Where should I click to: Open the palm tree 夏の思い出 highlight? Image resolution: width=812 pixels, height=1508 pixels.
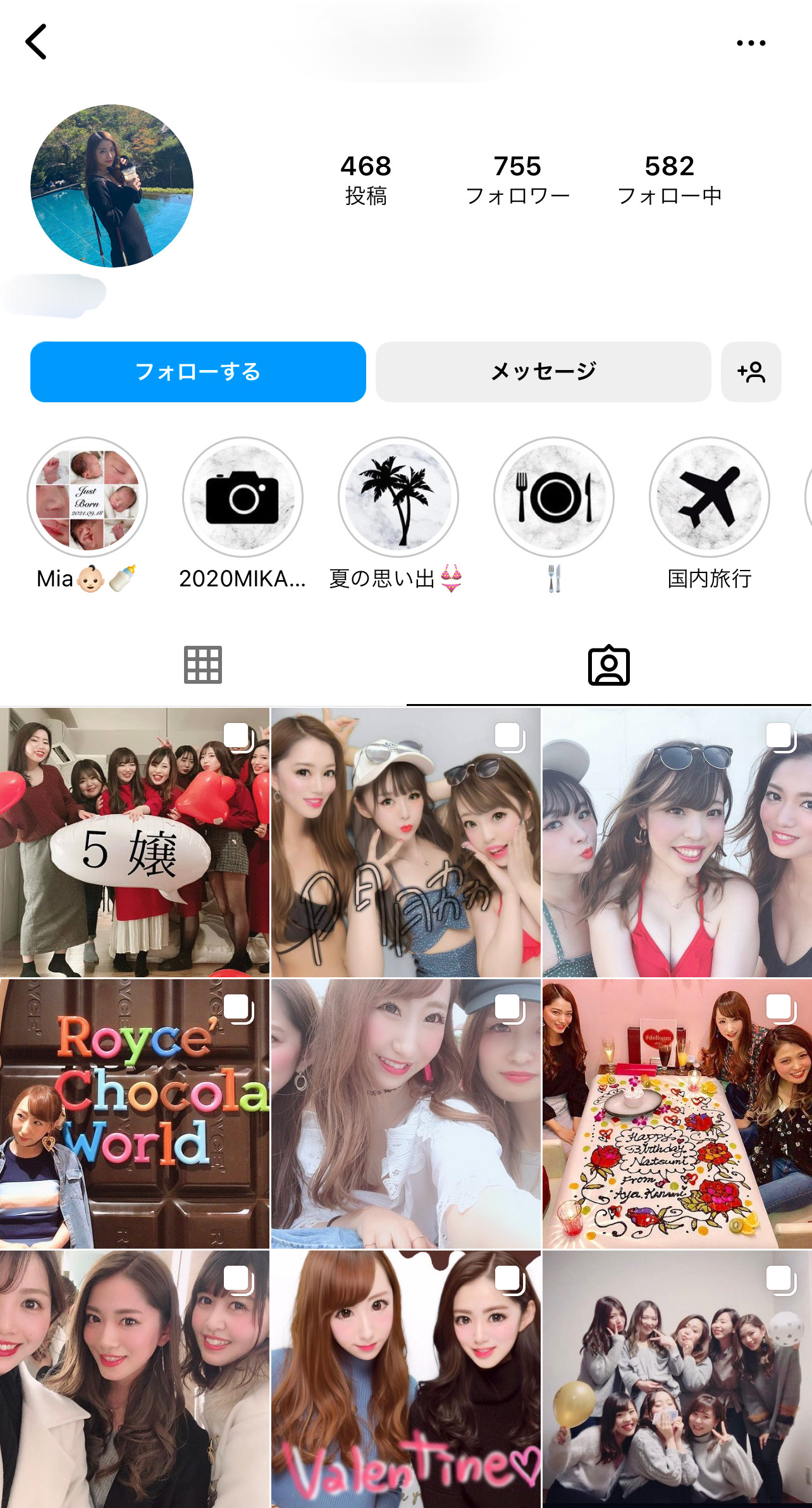click(x=398, y=498)
